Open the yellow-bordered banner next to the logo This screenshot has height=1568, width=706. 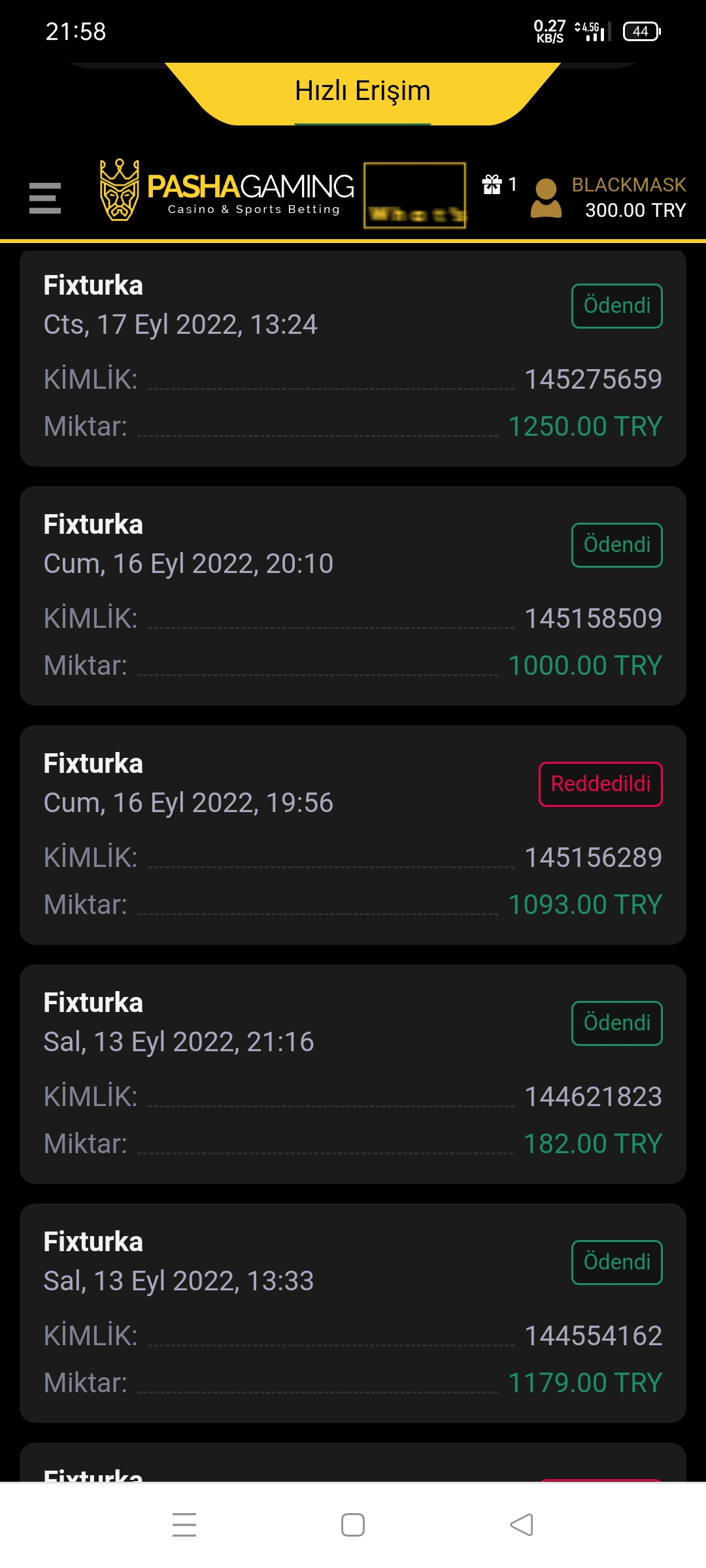coord(414,195)
